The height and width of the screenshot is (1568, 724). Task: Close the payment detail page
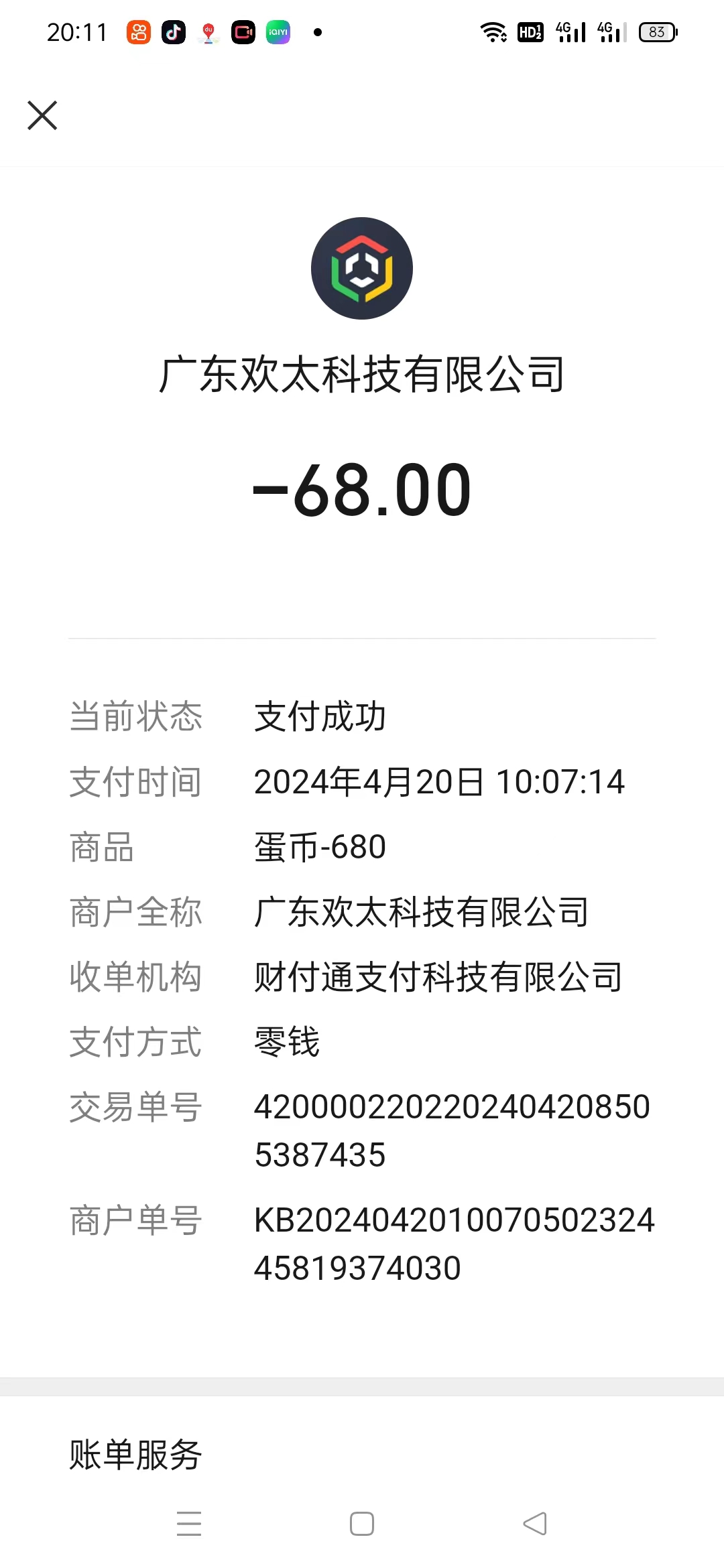click(x=42, y=115)
